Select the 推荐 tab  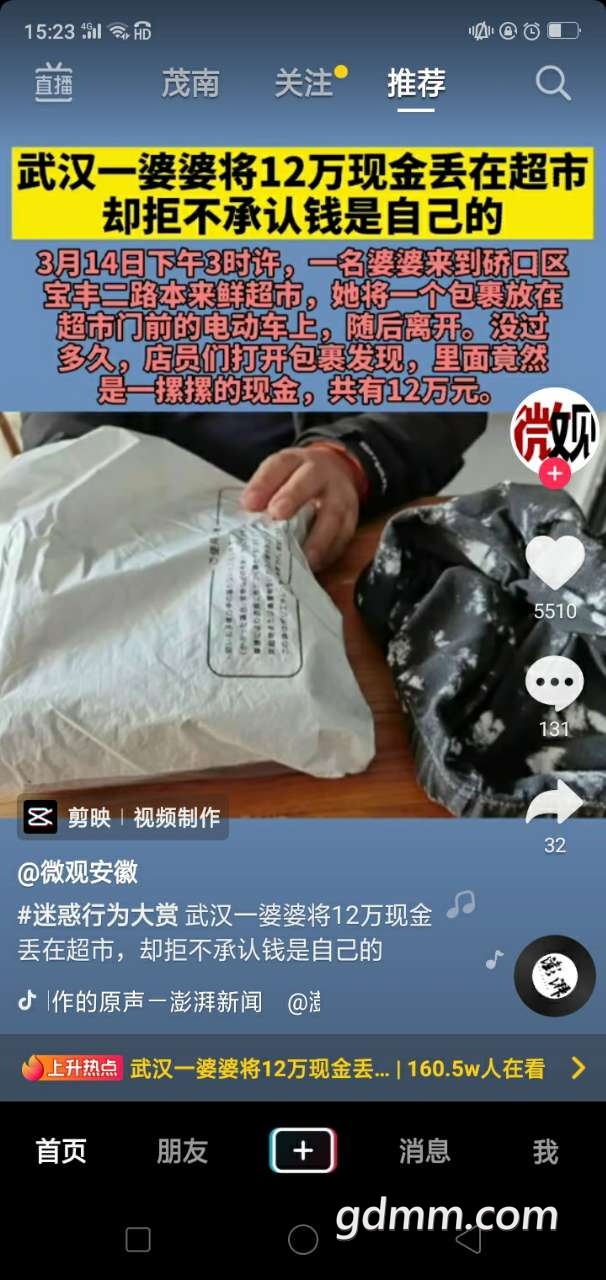[416, 83]
